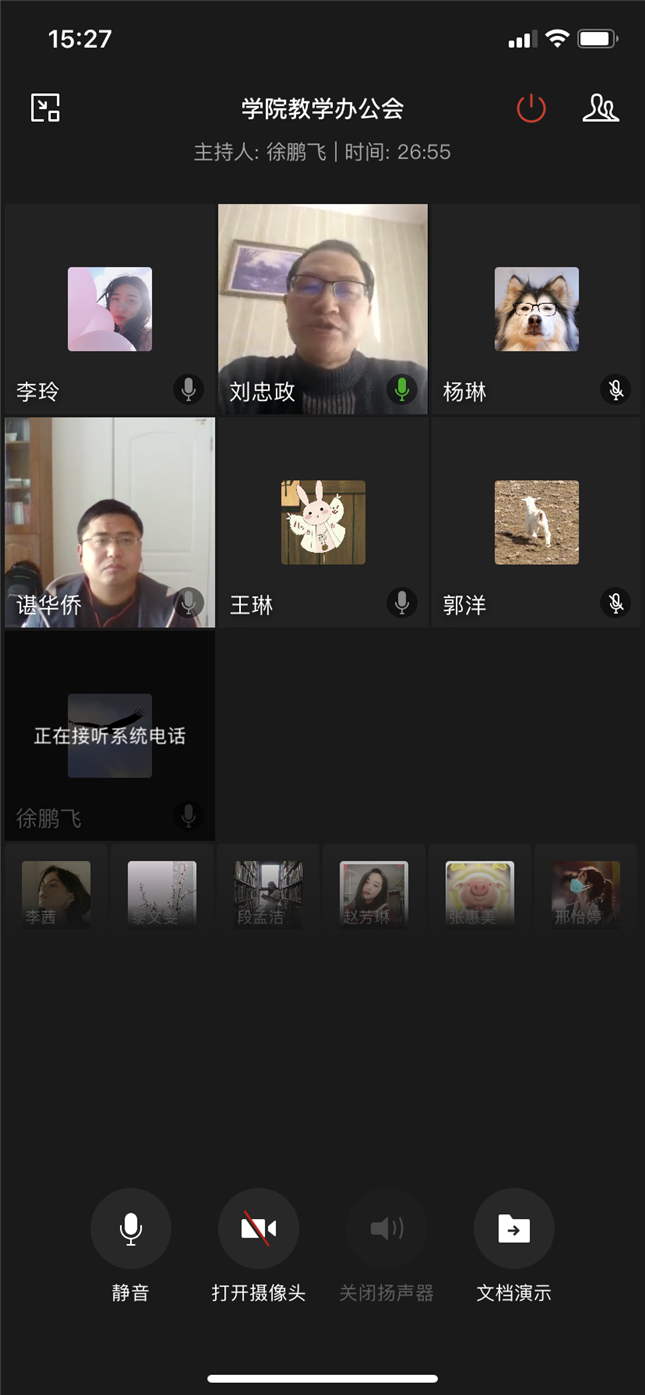Image resolution: width=645 pixels, height=1395 pixels.
Task: Open 谌华侨's video tile
Action: [110, 522]
